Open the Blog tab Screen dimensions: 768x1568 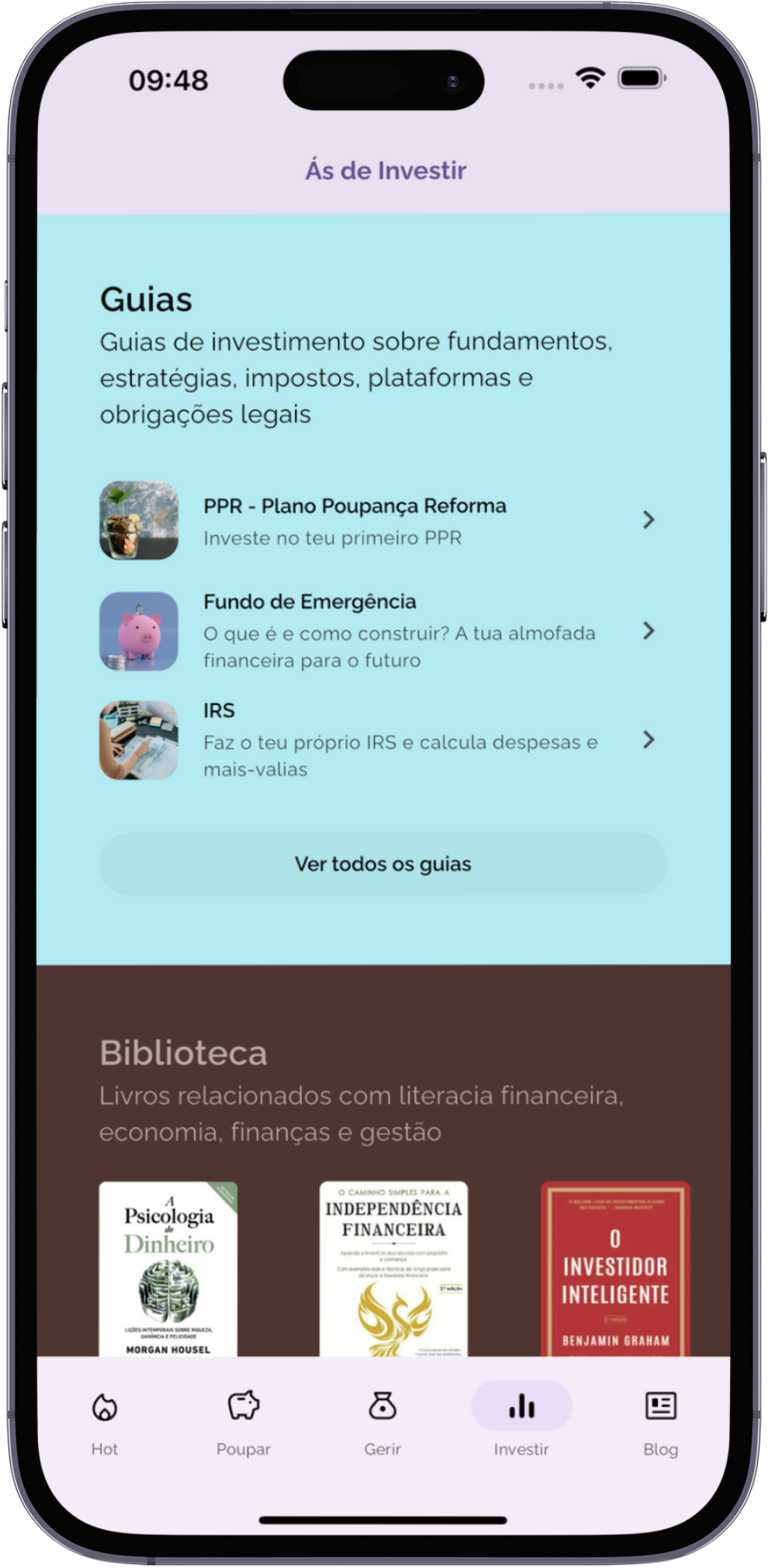660,1422
